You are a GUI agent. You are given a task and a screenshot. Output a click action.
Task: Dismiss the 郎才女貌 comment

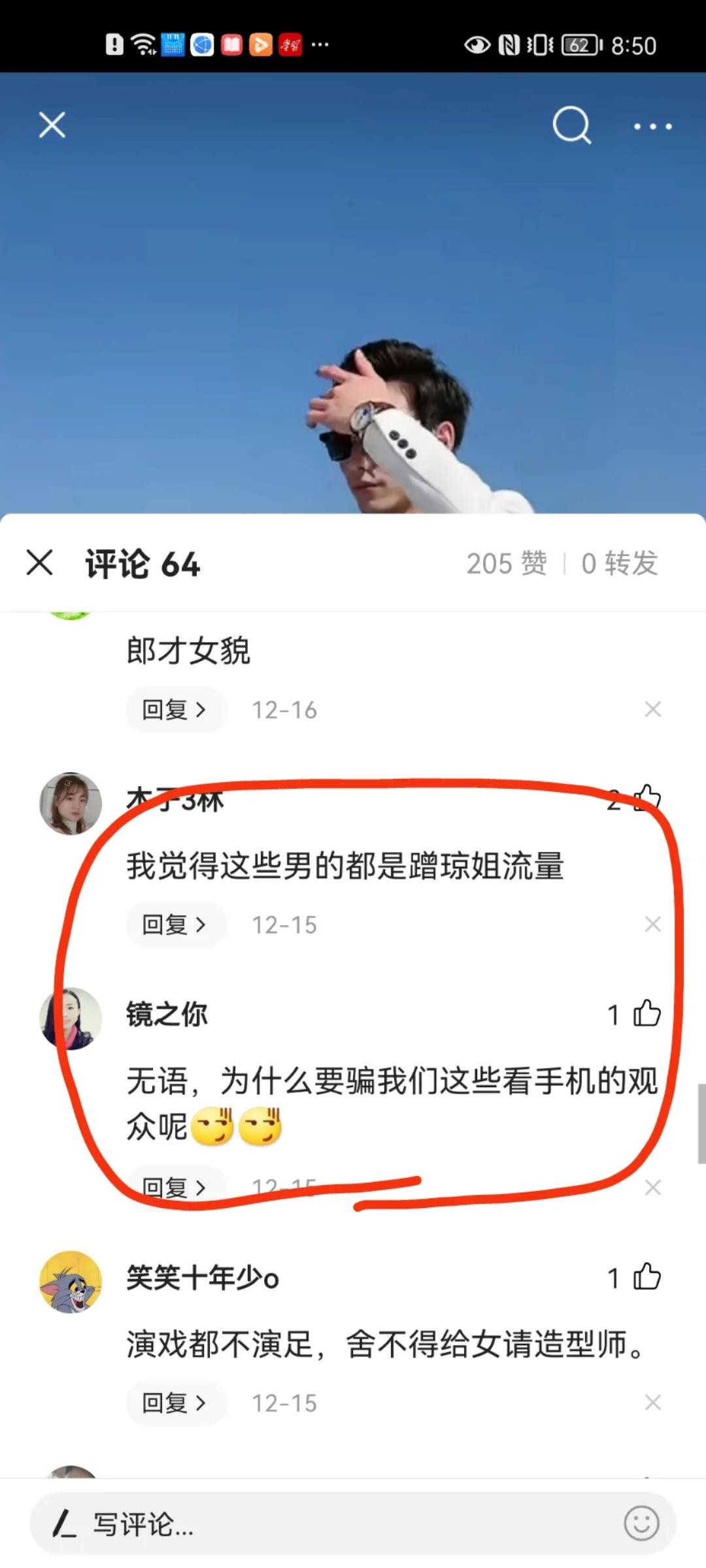tap(652, 710)
